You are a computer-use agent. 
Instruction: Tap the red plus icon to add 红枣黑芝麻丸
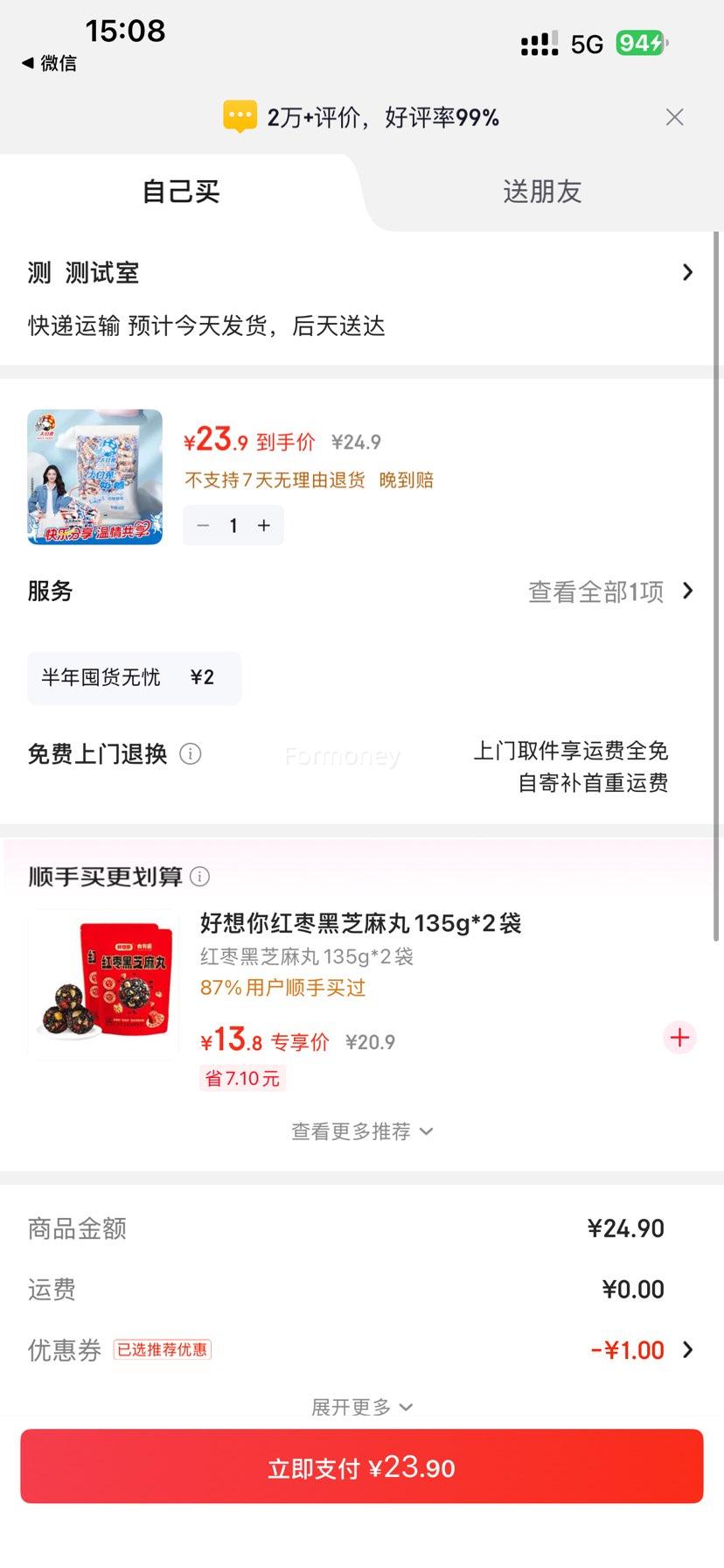click(679, 1038)
